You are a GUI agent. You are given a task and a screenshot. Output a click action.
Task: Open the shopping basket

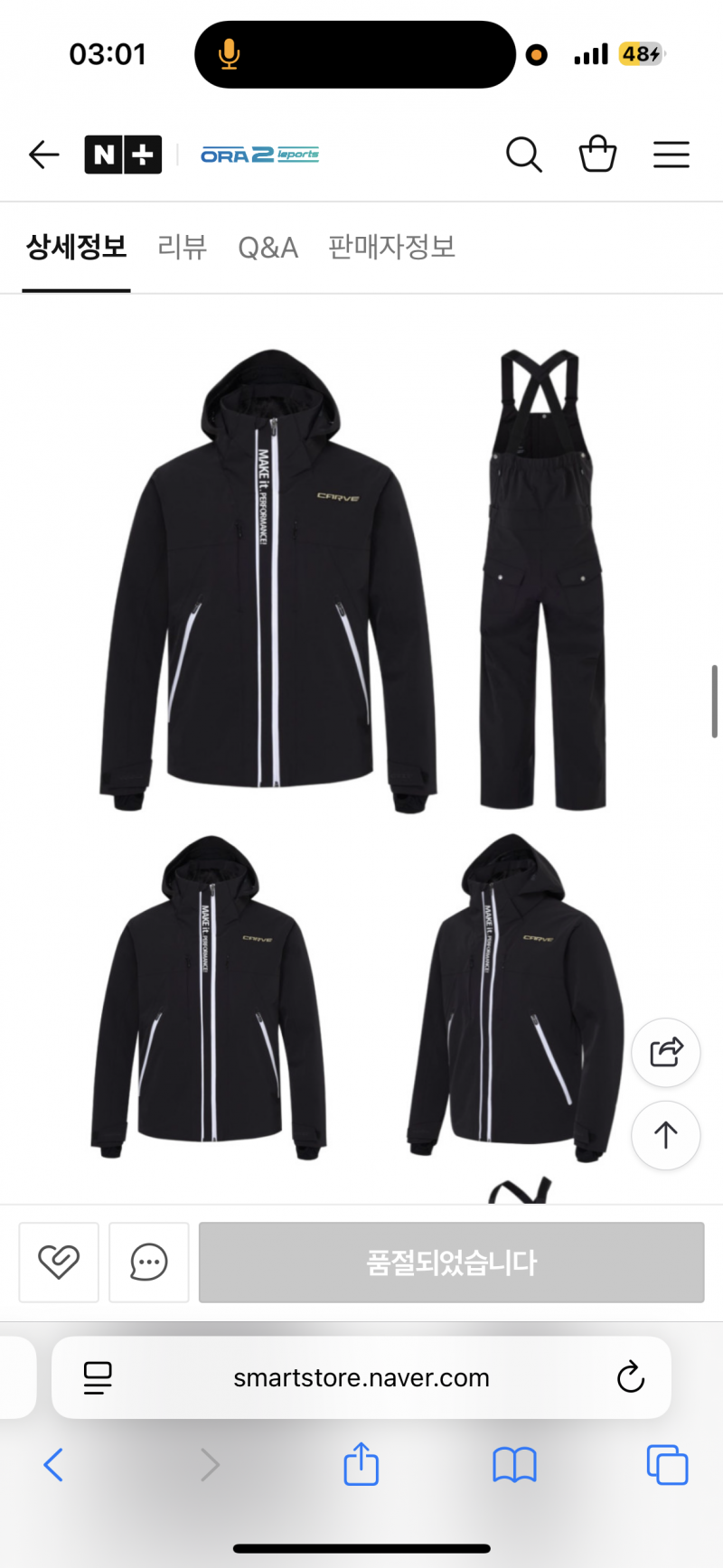pyautogui.click(x=597, y=155)
